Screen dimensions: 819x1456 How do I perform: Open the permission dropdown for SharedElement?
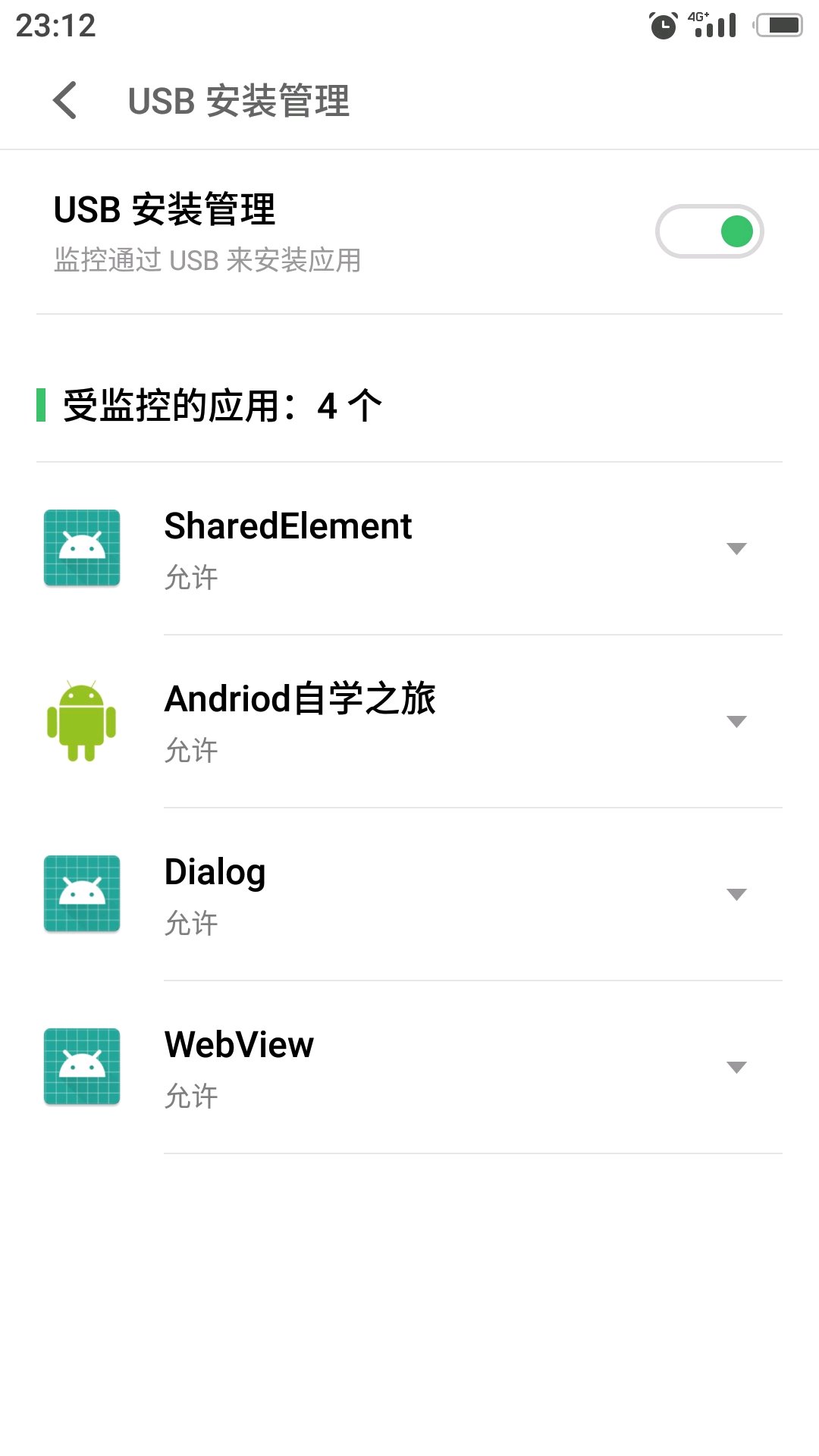(x=736, y=548)
